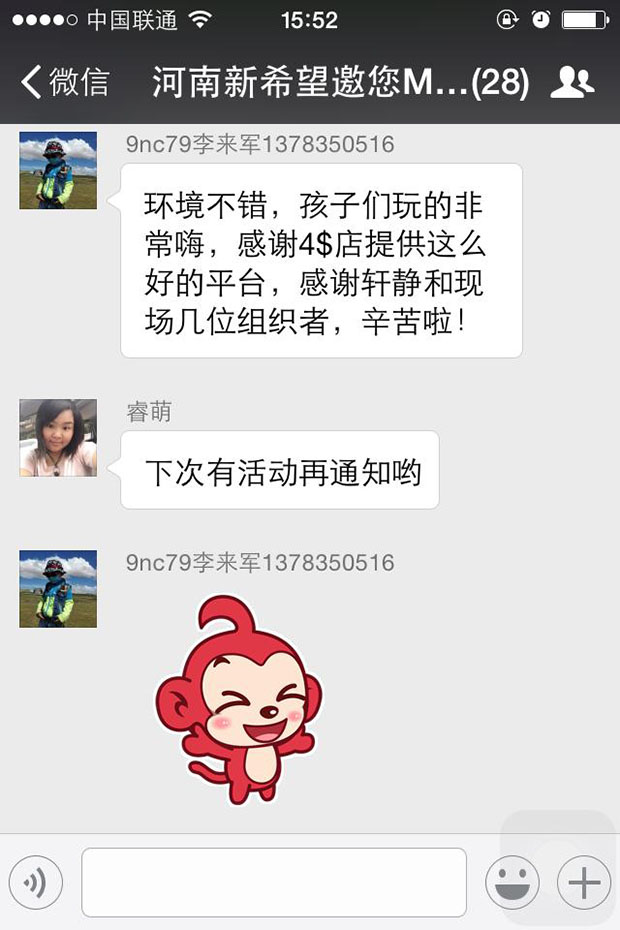Go back to the 微信 chat list

pos(65,82)
